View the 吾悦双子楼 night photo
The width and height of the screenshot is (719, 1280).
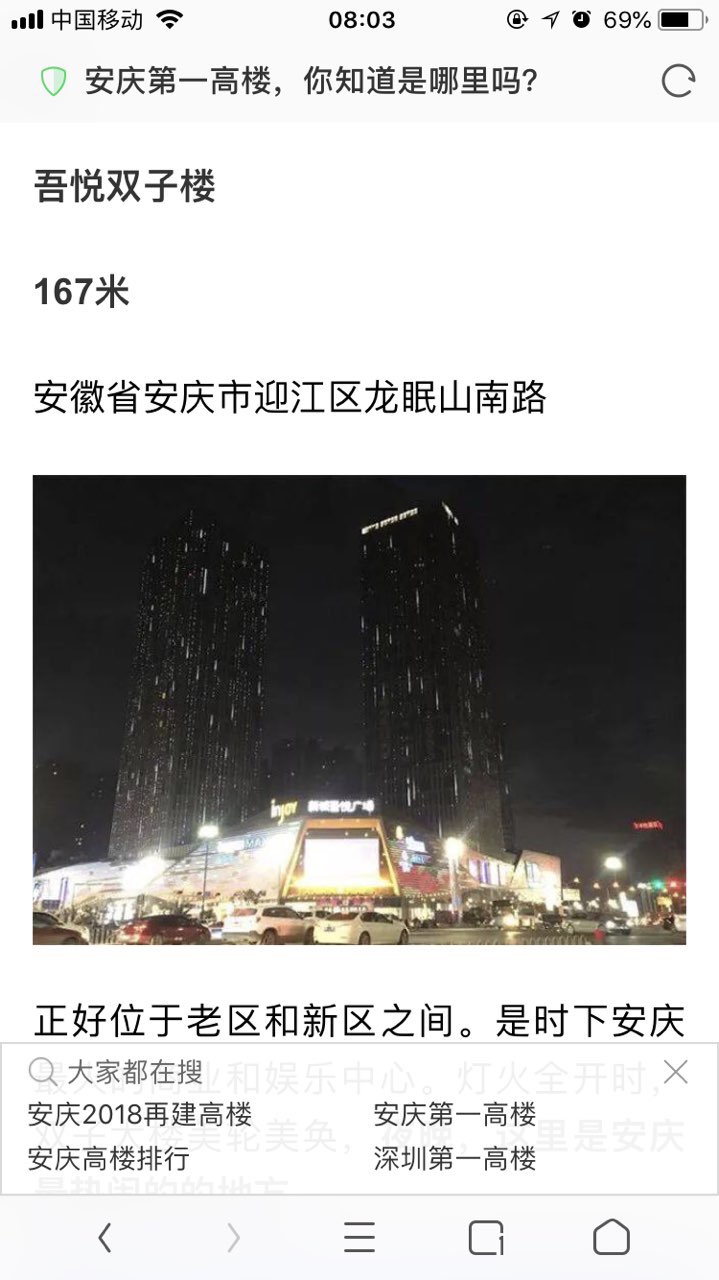359,709
